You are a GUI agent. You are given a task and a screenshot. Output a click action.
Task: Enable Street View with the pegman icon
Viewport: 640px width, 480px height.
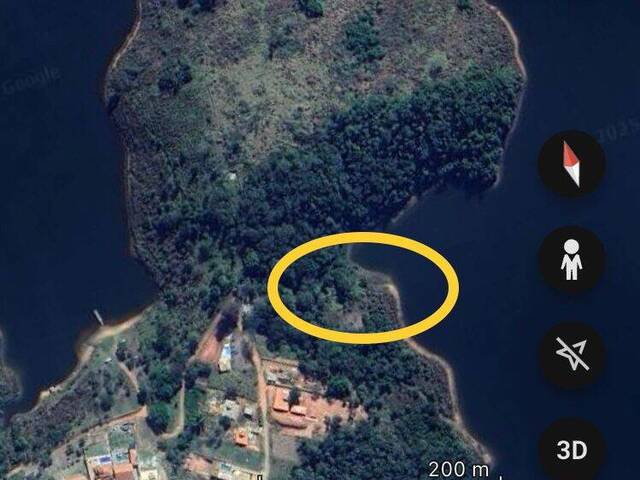coord(571,259)
